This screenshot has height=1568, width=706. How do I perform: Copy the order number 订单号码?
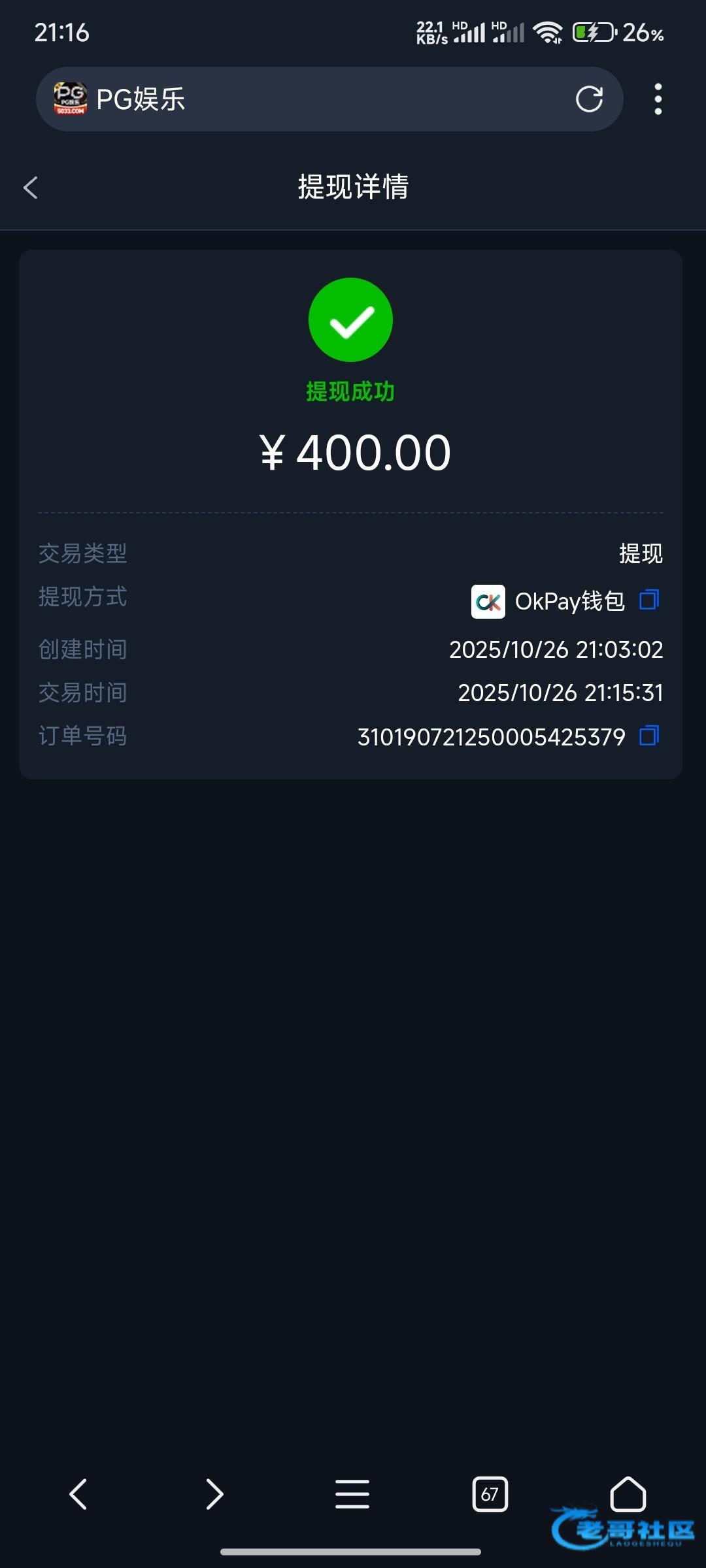click(x=649, y=736)
